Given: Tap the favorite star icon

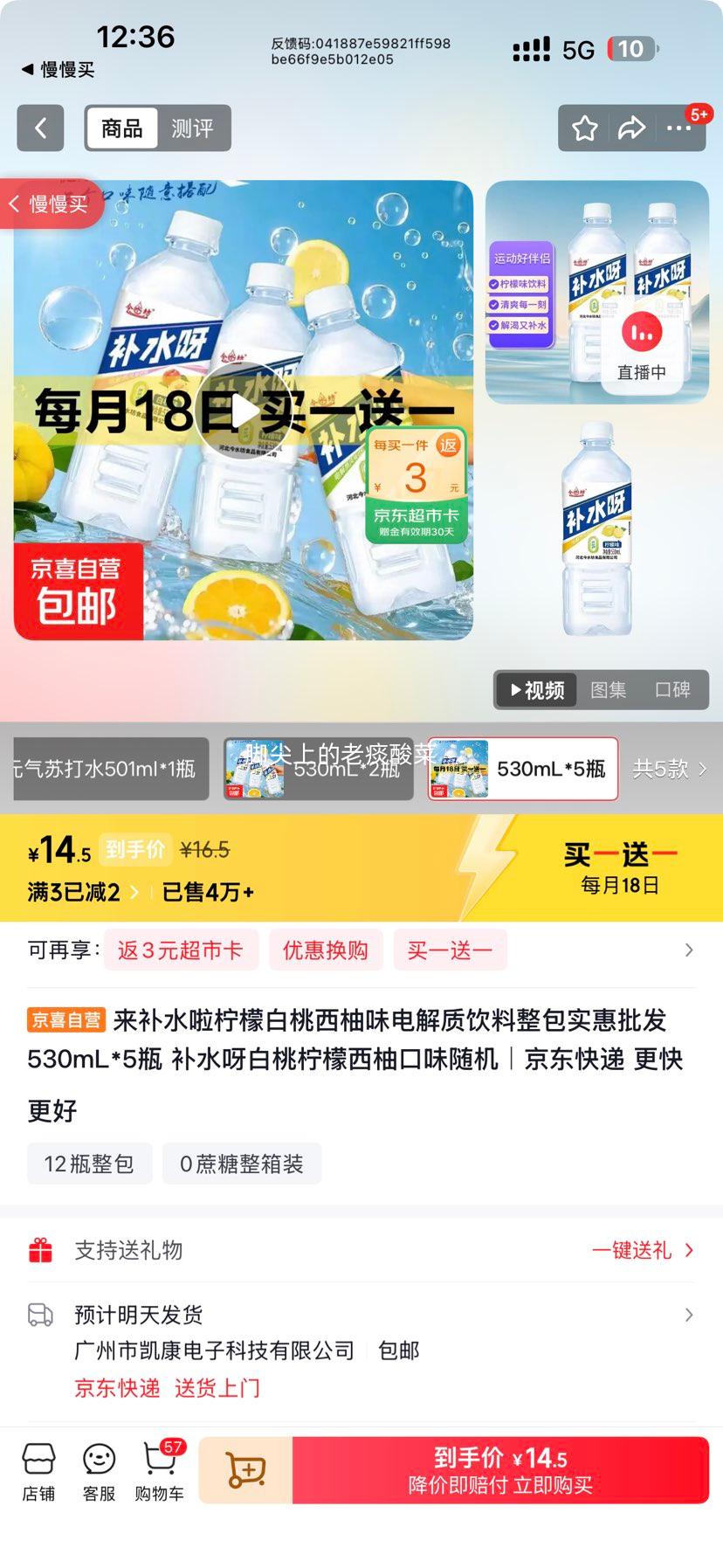Looking at the screenshot, I should pos(583,128).
